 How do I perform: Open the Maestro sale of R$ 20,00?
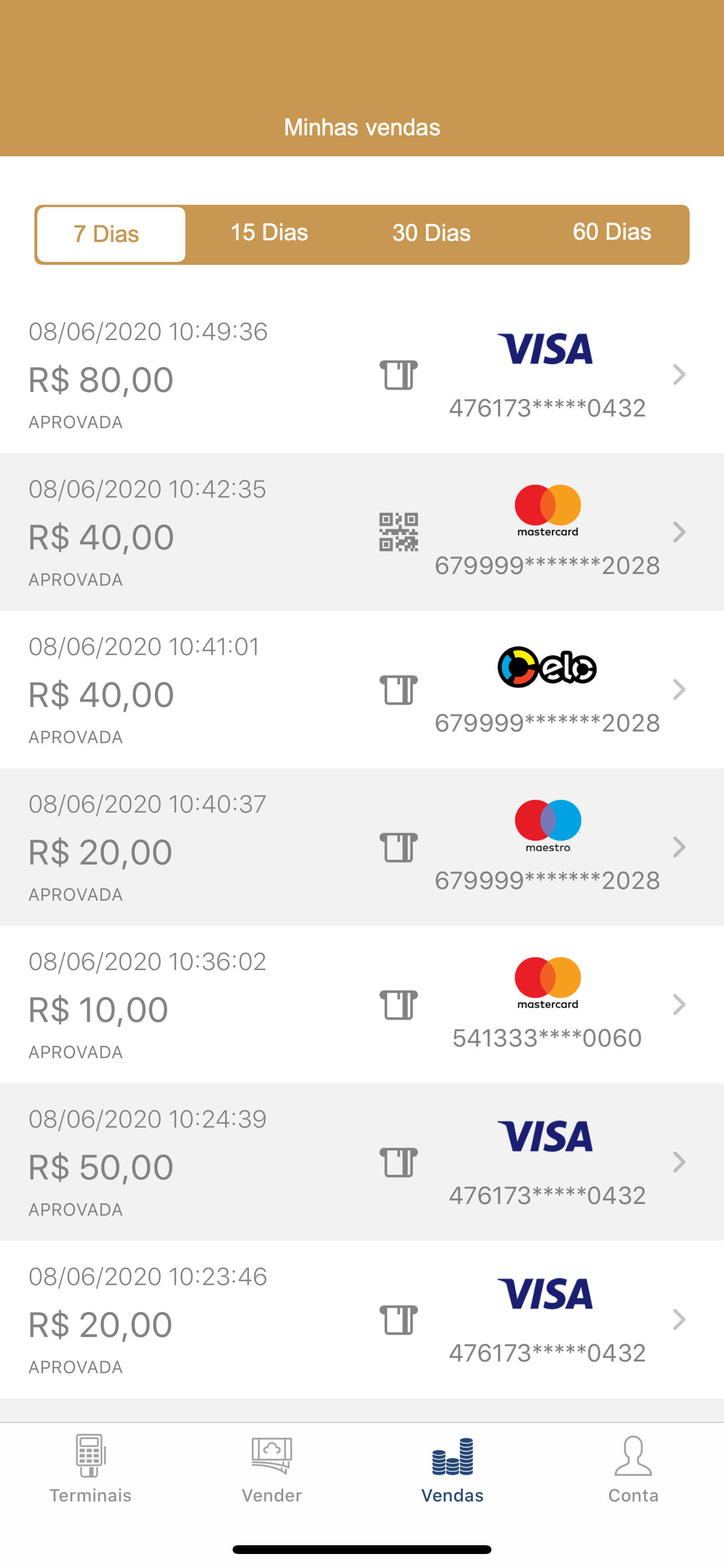pos(362,848)
